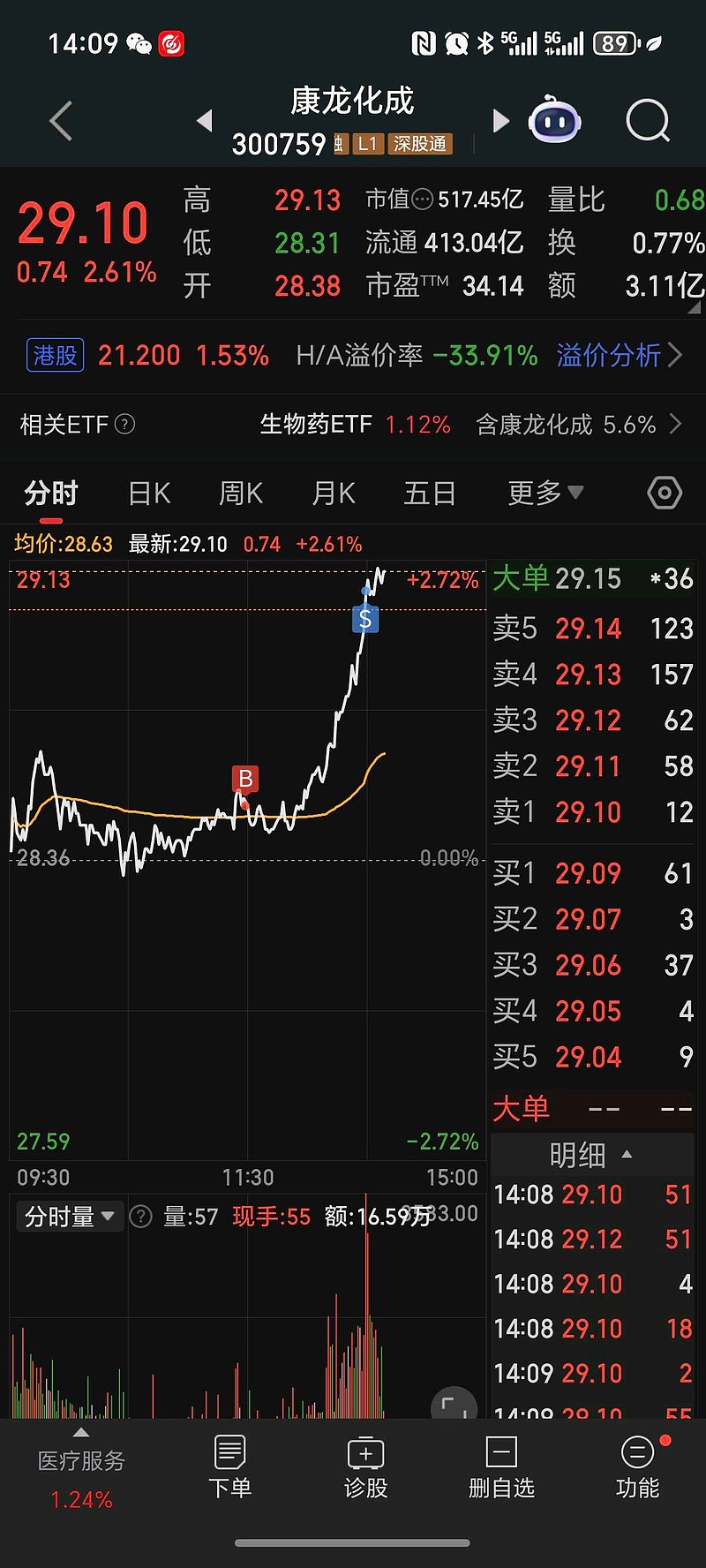Tap the market cap info circle icon

pyautogui.click(x=424, y=200)
